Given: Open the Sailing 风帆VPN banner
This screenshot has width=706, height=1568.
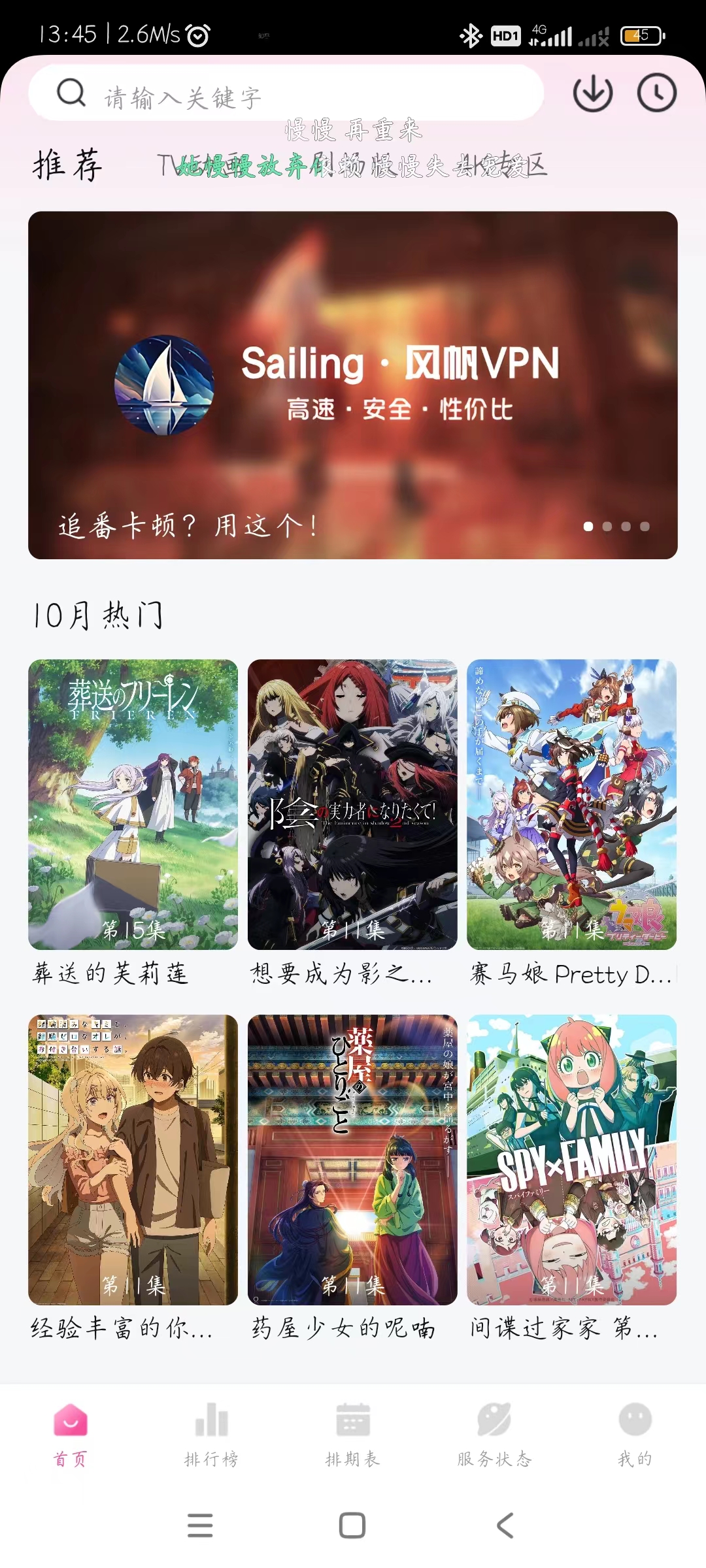Looking at the screenshot, I should point(353,385).
